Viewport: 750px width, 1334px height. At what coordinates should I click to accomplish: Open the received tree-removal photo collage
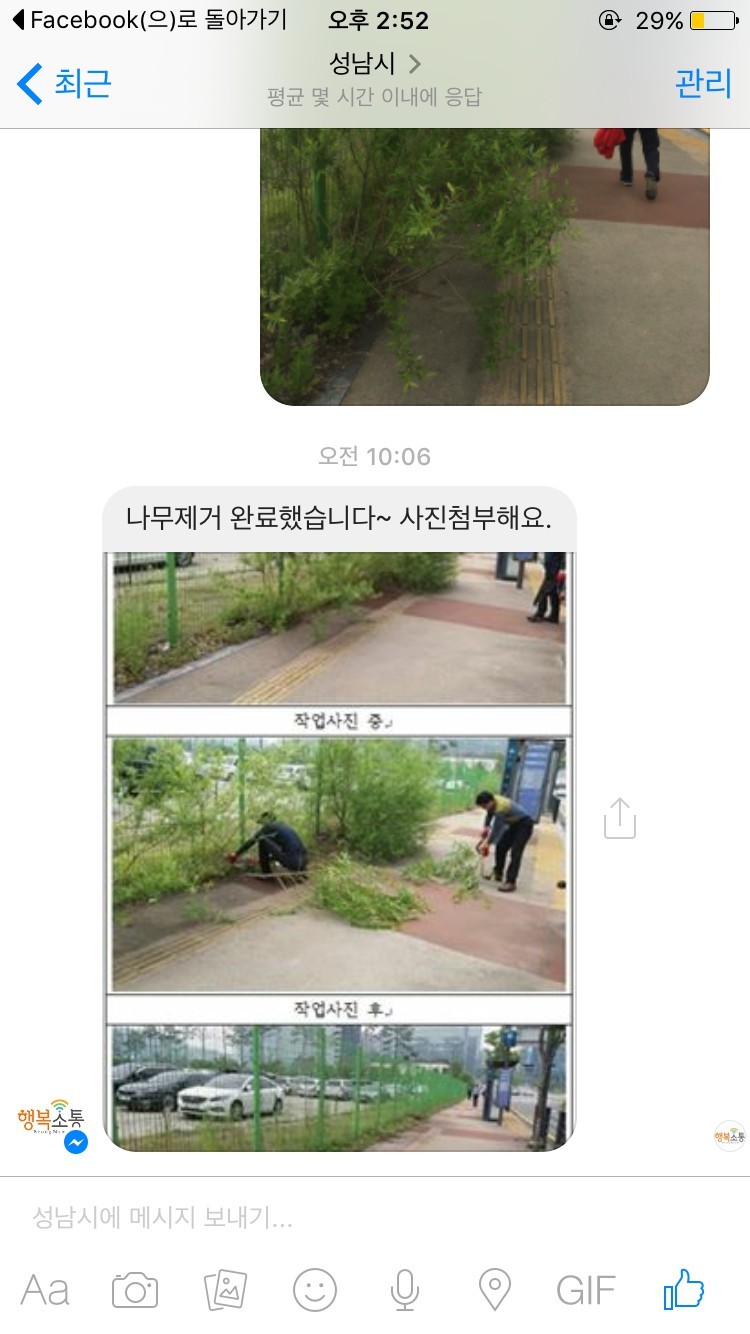[340, 850]
